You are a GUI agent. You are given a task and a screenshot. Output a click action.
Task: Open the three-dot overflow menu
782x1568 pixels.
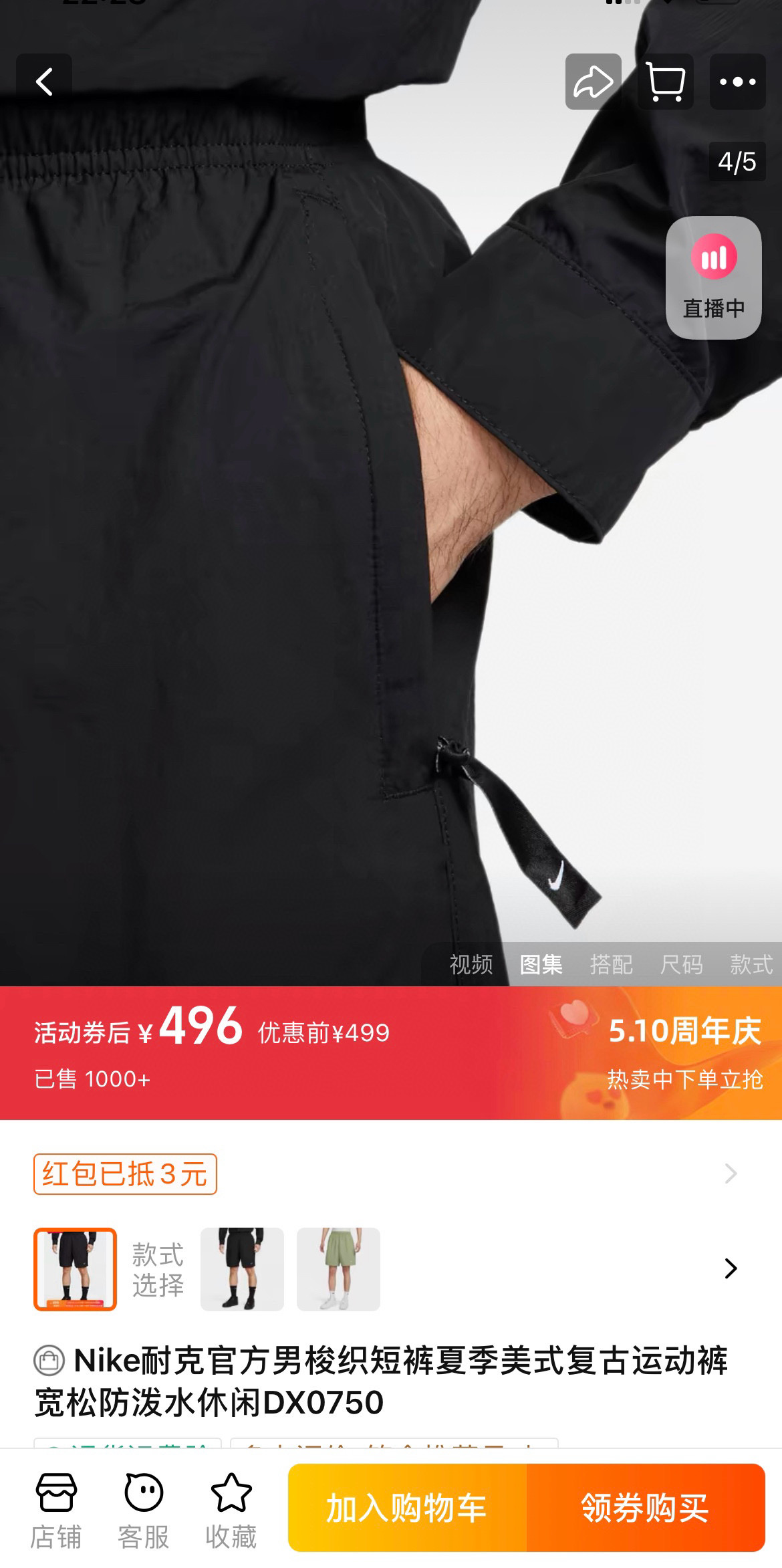(737, 82)
